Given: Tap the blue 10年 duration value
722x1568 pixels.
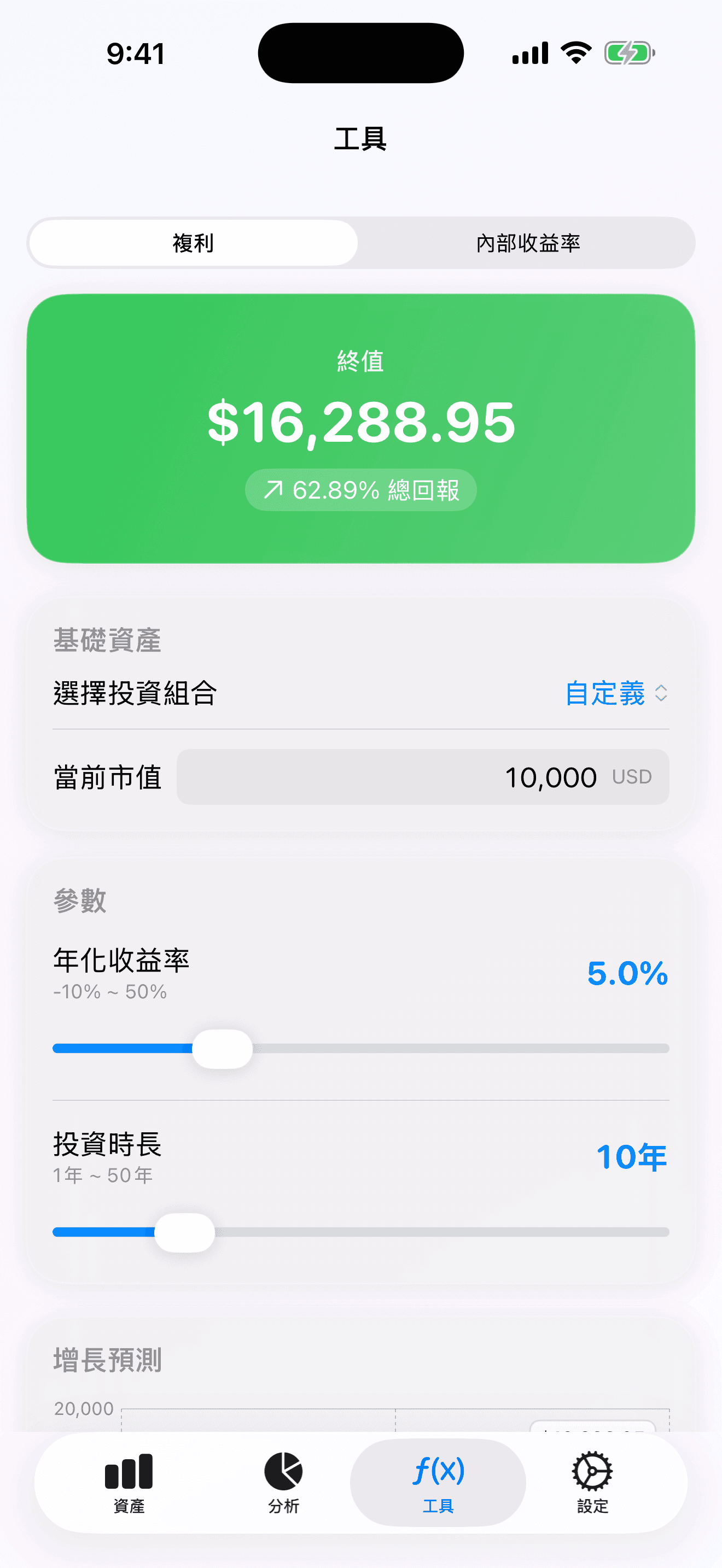Looking at the screenshot, I should click(631, 1156).
